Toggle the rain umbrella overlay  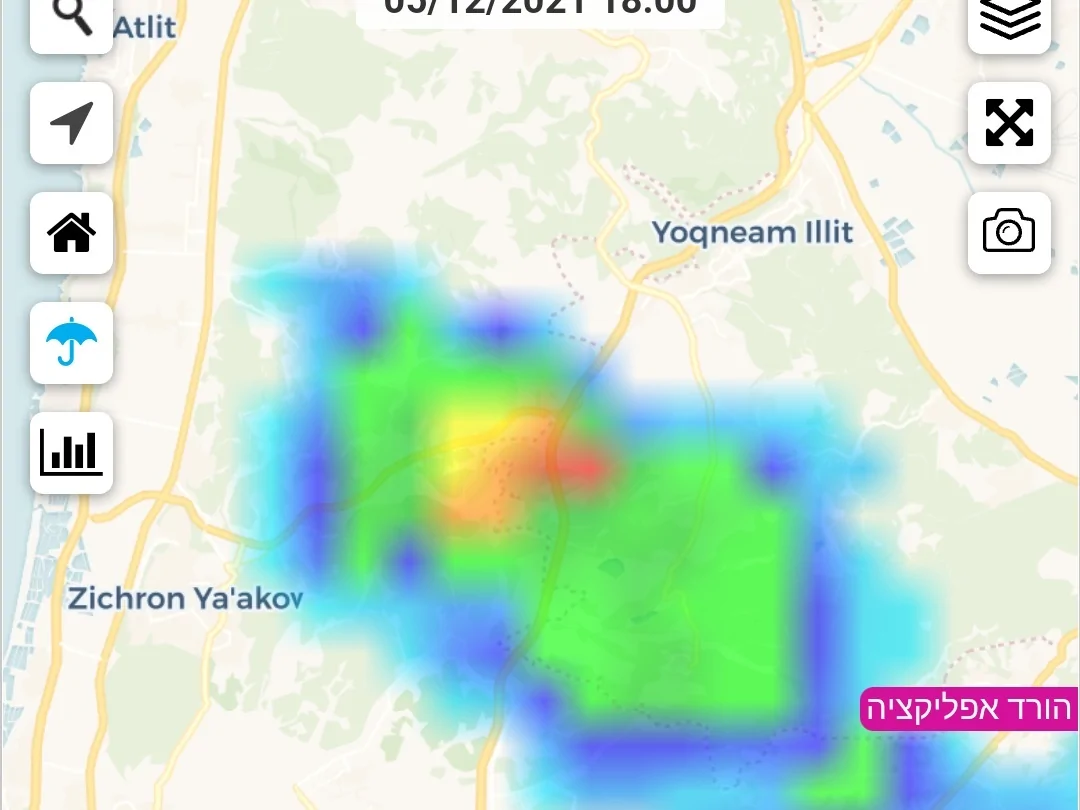[71, 343]
